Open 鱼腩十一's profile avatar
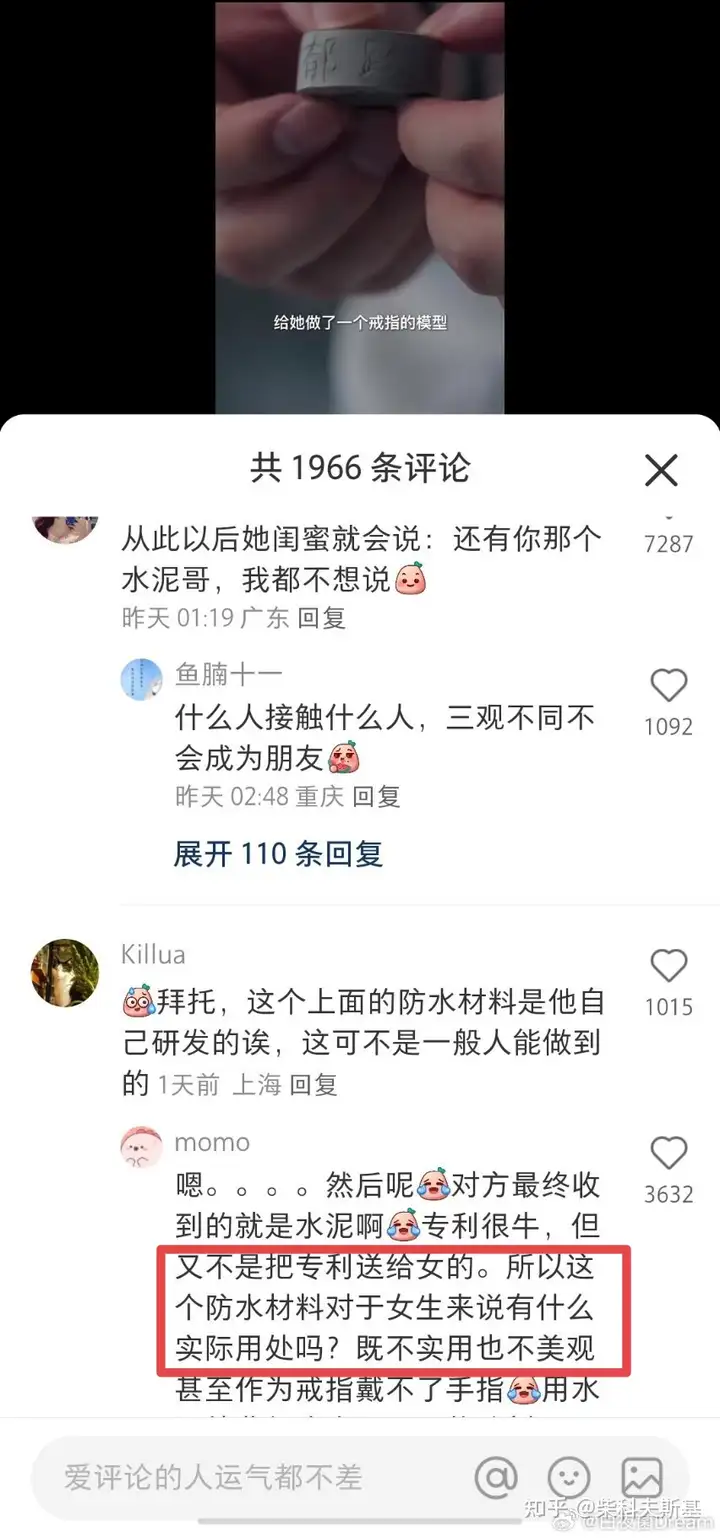 point(142,678)
